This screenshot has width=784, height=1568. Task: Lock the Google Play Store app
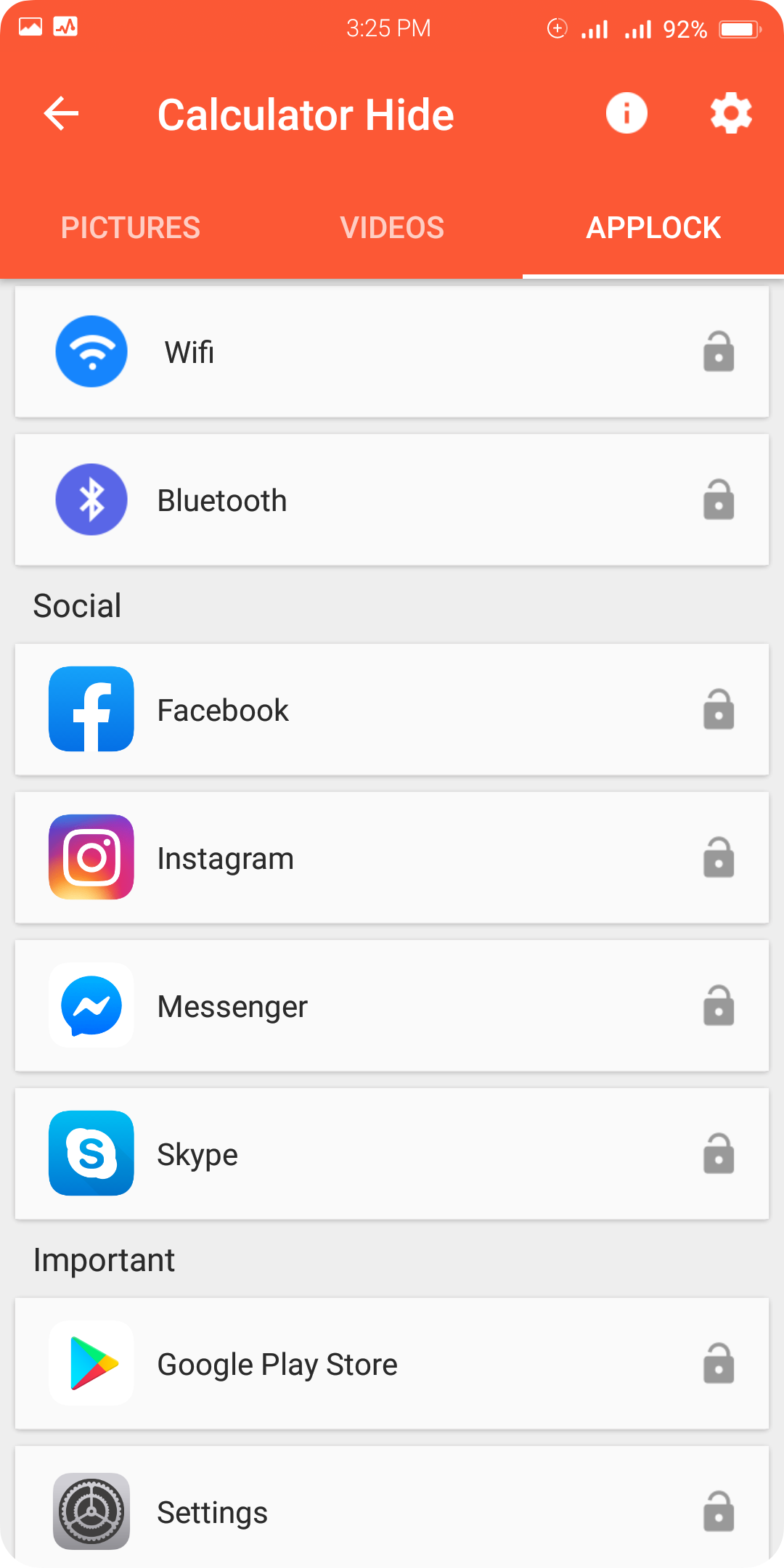[719, 1363]
